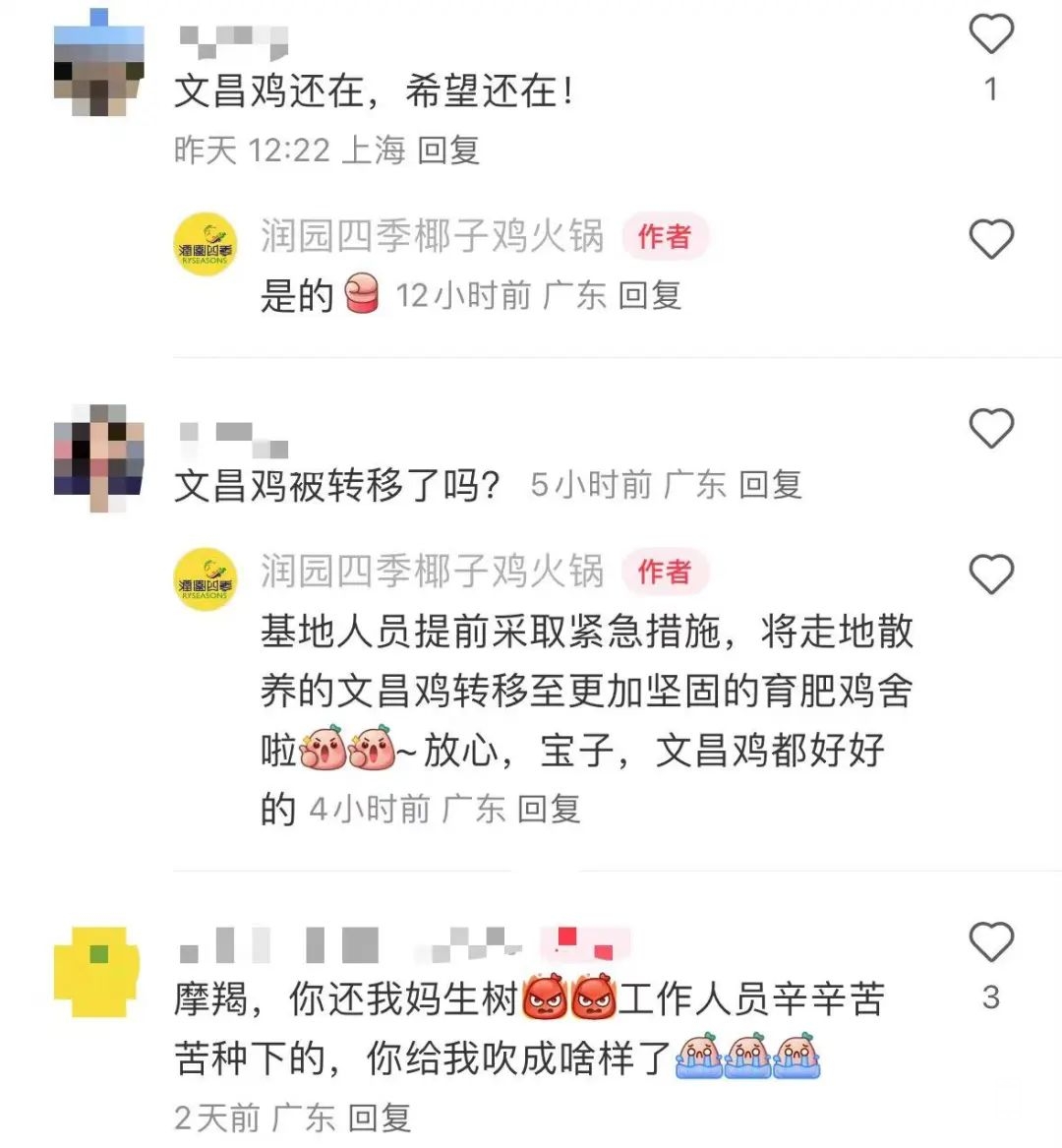The height and width of the screenshot is (1148, 1062).
Task: Reply to the comment 文昌鸡被转移了吗
Action: 770,485
